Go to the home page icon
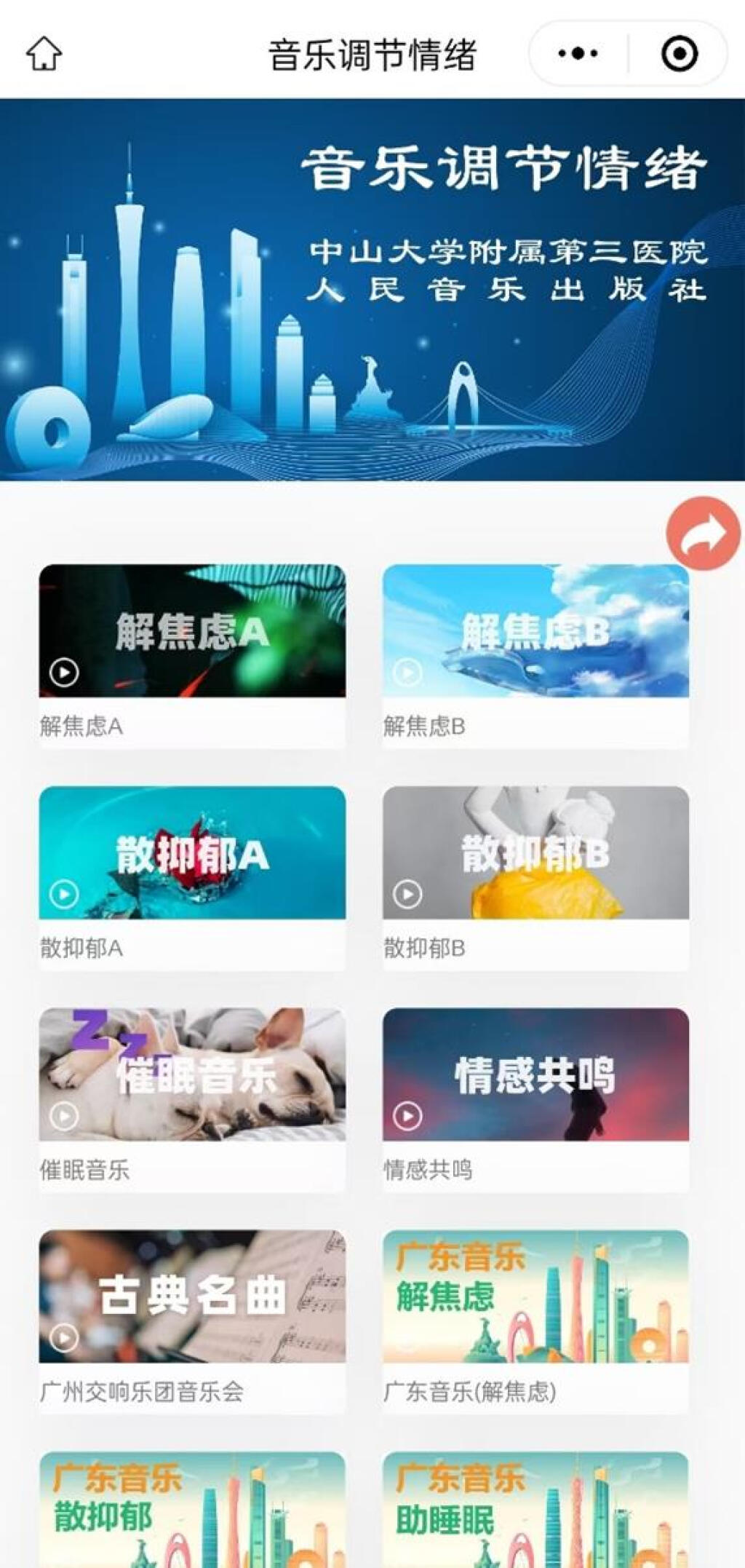The width and height of the screenshot is (745, 1568). [44, 54]
